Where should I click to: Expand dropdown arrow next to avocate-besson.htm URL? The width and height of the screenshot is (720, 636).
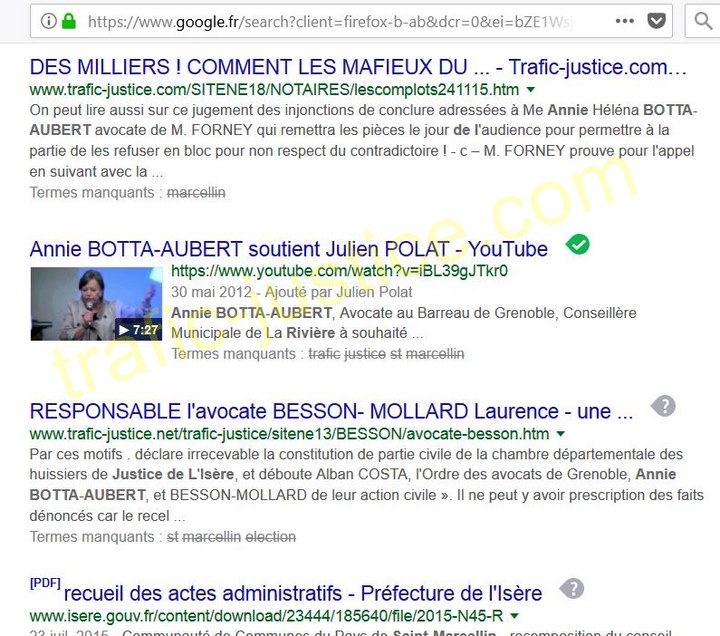tap(560, 434)
